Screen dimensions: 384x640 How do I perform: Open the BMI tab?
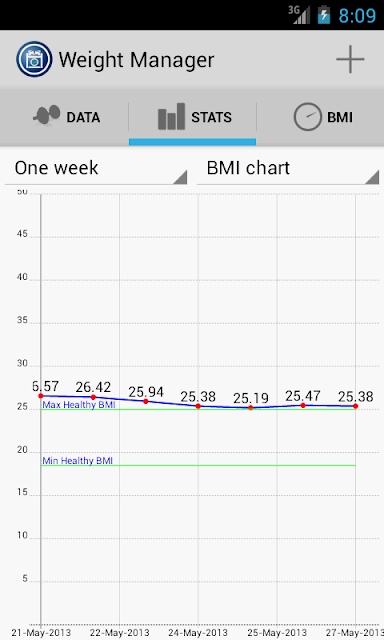[x=320, y=117]
